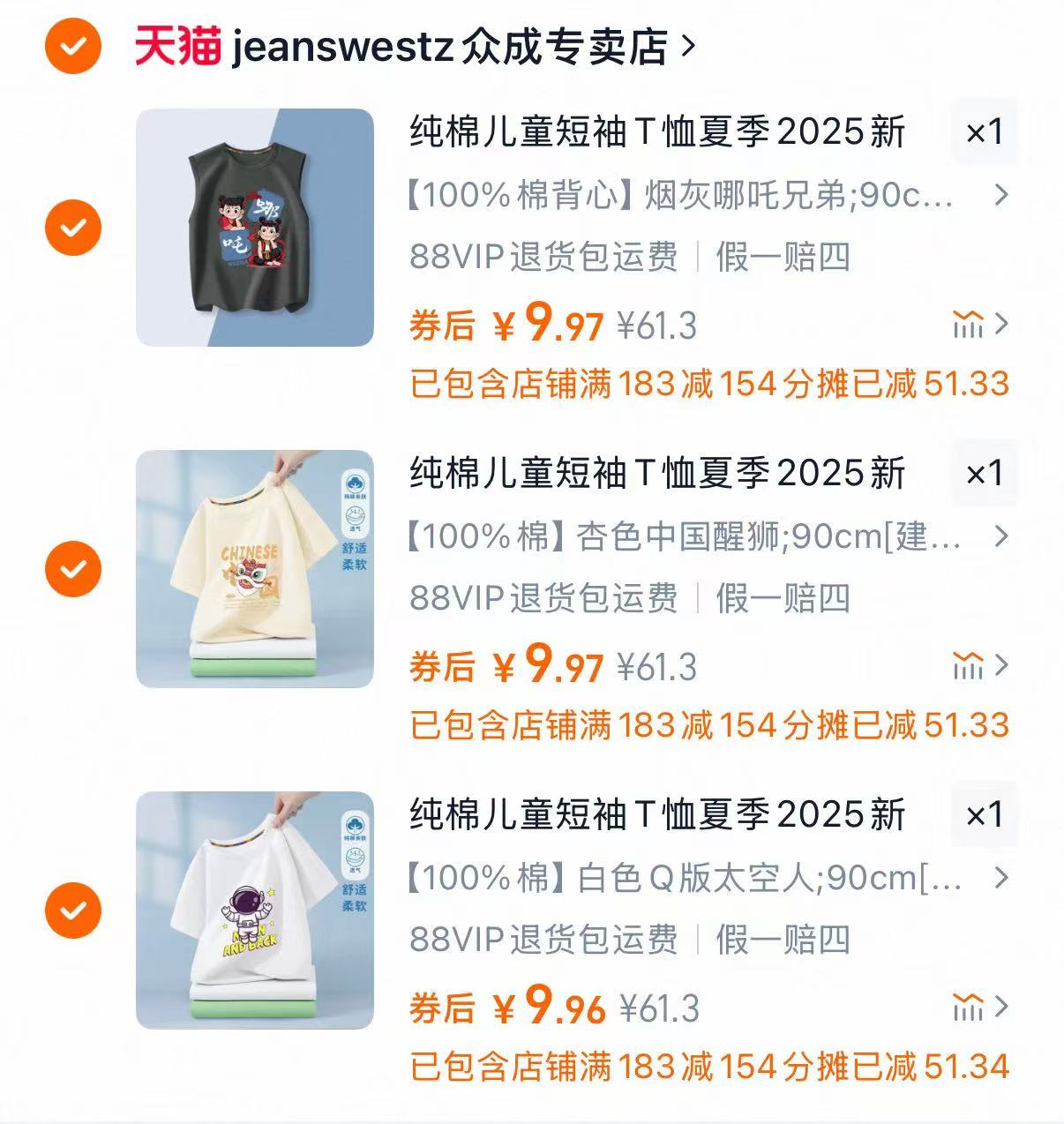Select the first product title 纯棉儿童短袖T恤
Screen dimensions: 1064x1124
658,131
